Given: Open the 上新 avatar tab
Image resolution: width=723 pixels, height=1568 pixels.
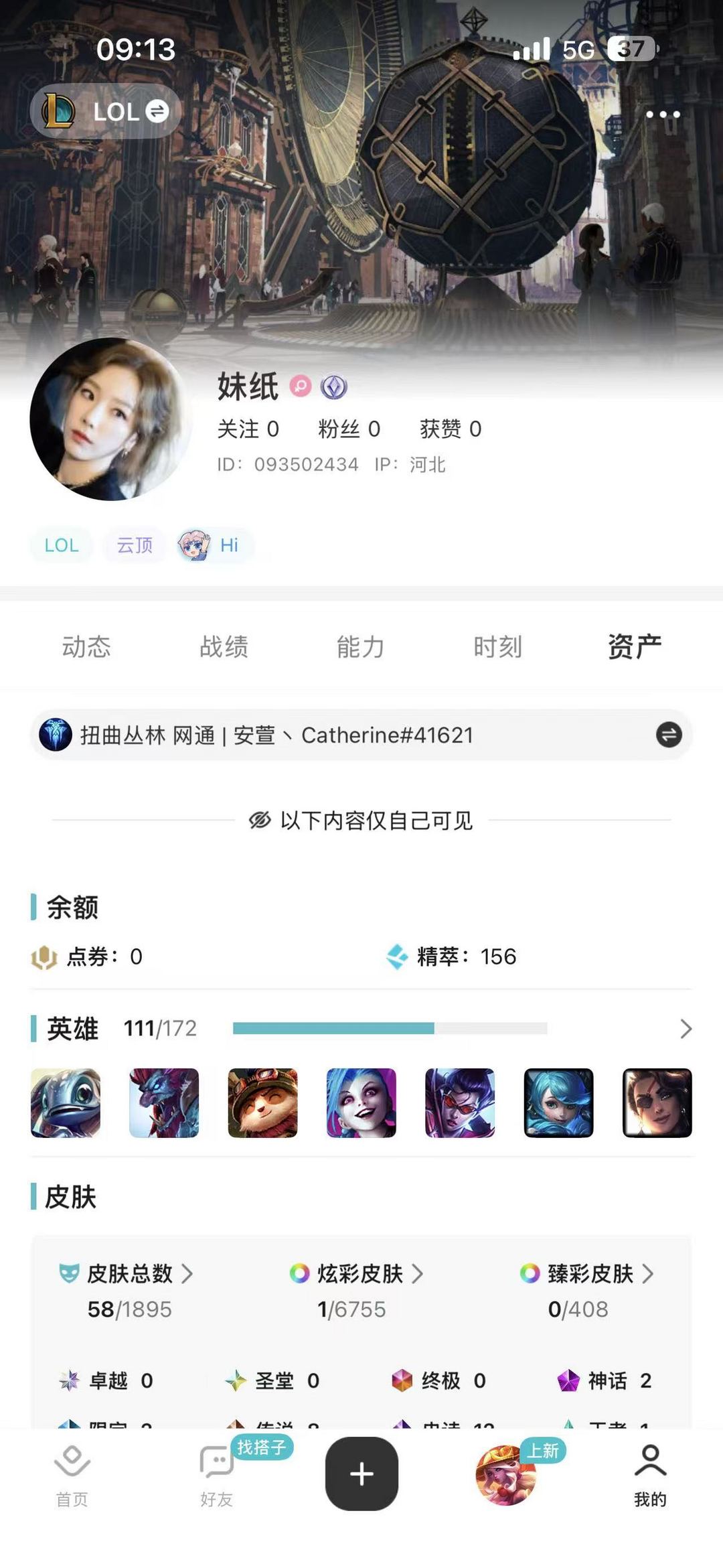Looking at the screenshot, I should pyautogui.click(x=507, y=1474).
